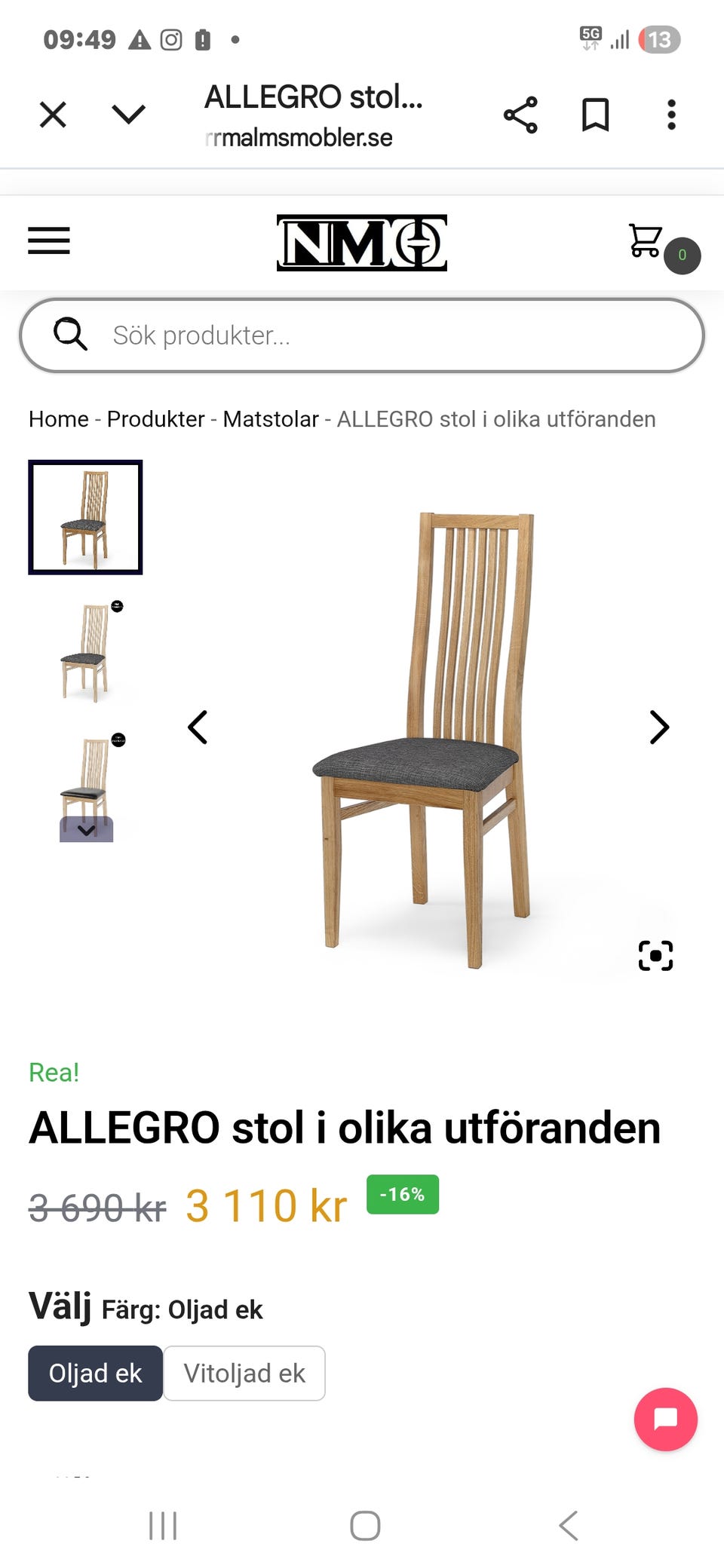This screenshot has width=724, height=1568.
Task: Open the pink chat bubble
Action: click(x=667, y=1419)
